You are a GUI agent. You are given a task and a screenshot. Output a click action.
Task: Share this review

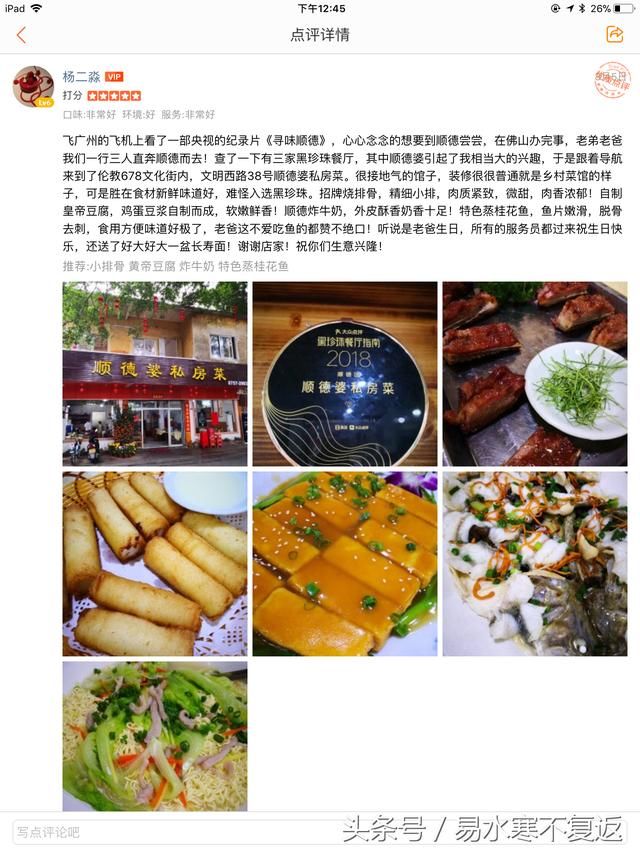(614, 34)
